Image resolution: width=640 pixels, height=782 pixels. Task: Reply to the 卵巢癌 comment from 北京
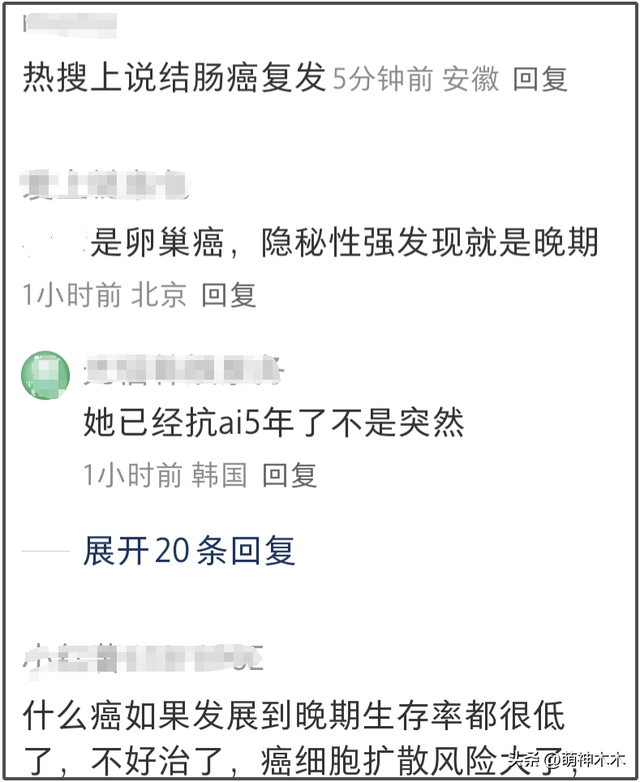(229, 295)
